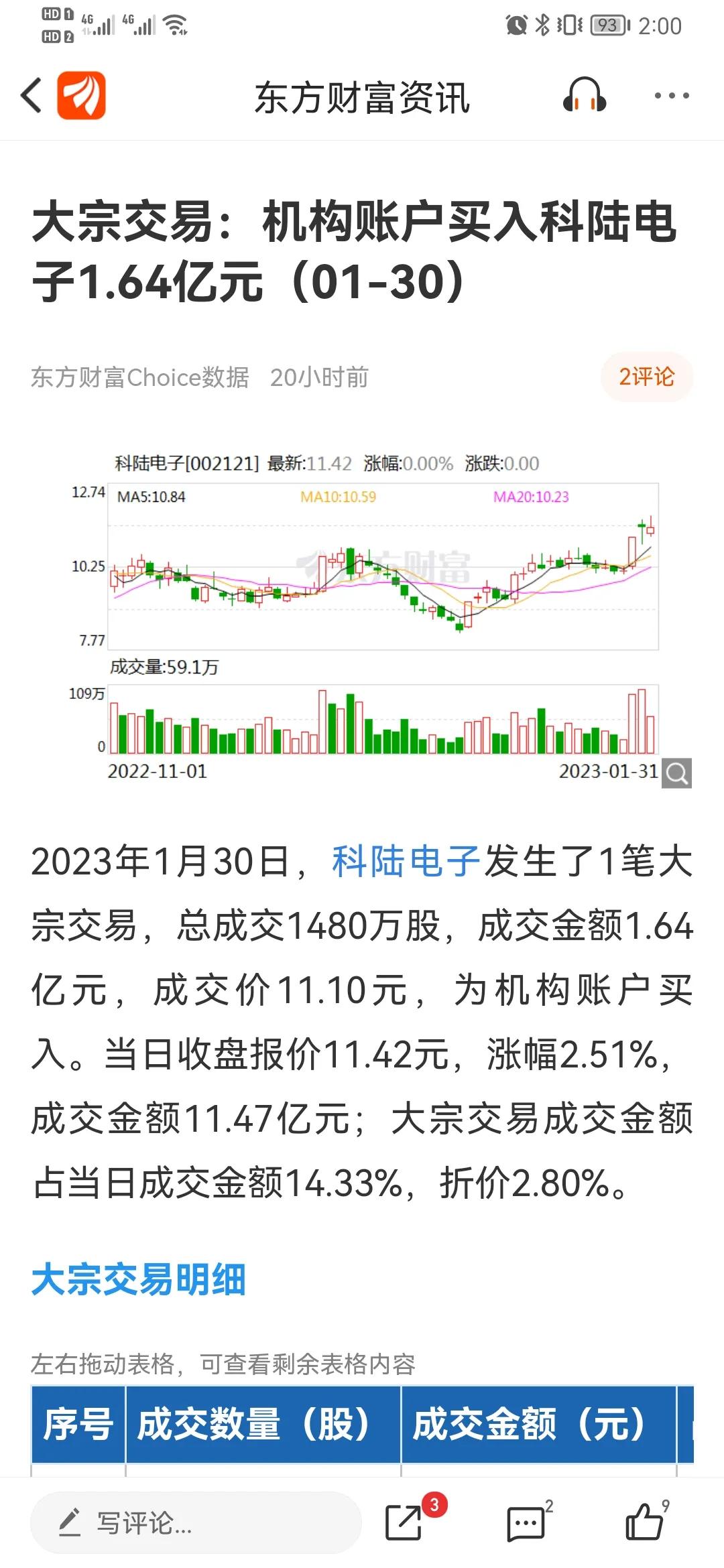Screen dimensions: 724x1568
Task: Listen to article with the headphone icon
Action: pos(585,94)
